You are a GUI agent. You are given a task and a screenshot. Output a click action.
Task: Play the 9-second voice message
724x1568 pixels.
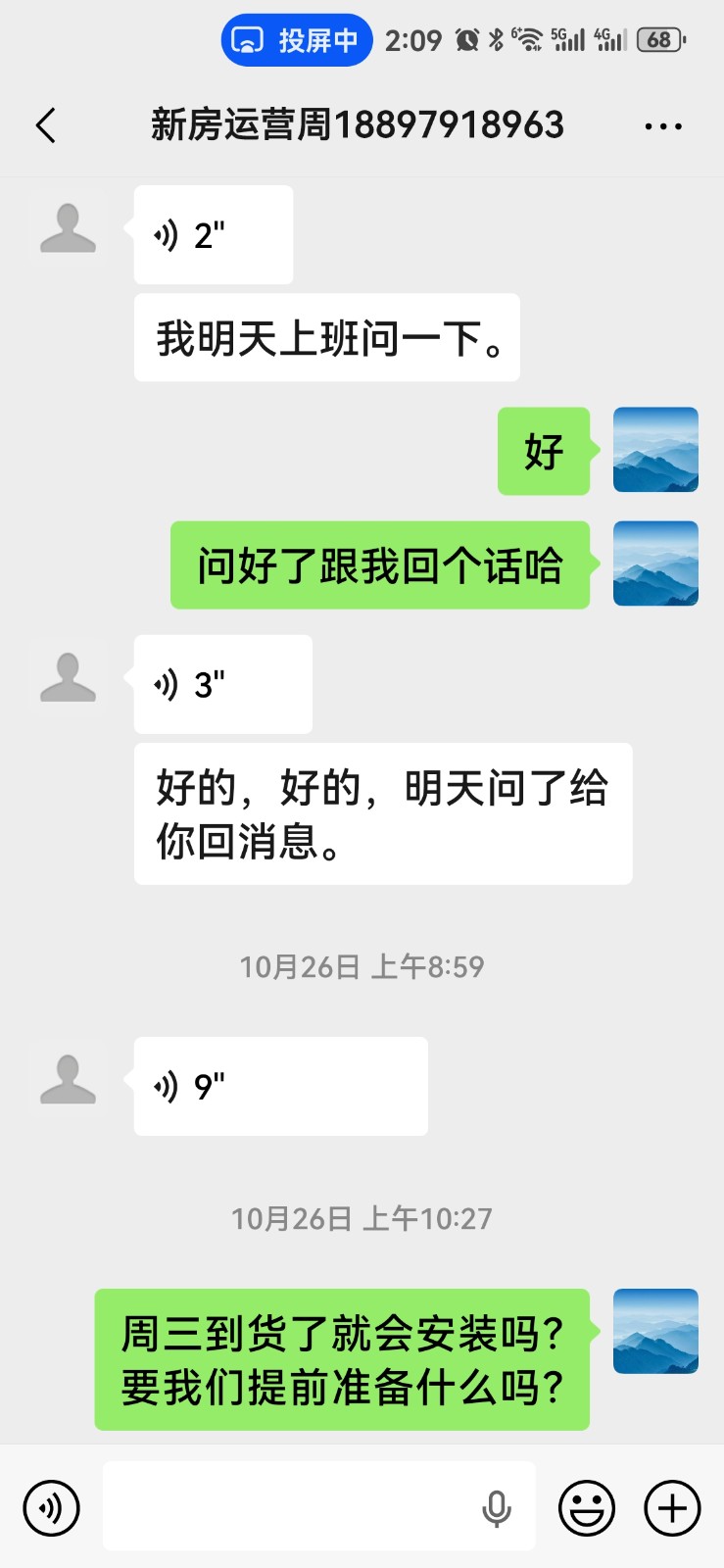pos(280,1086)
